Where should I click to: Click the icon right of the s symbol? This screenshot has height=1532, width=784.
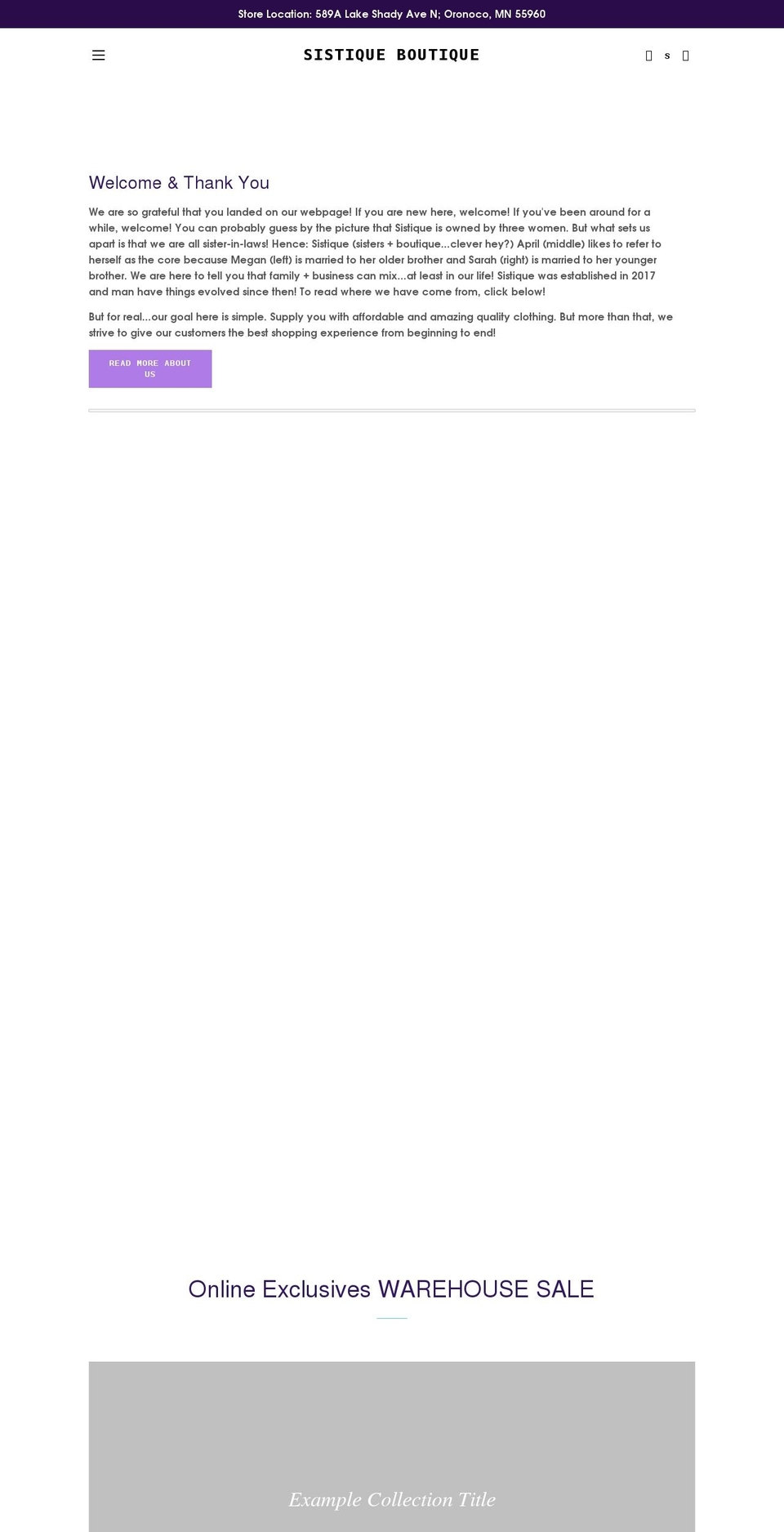tap(685, 56)
